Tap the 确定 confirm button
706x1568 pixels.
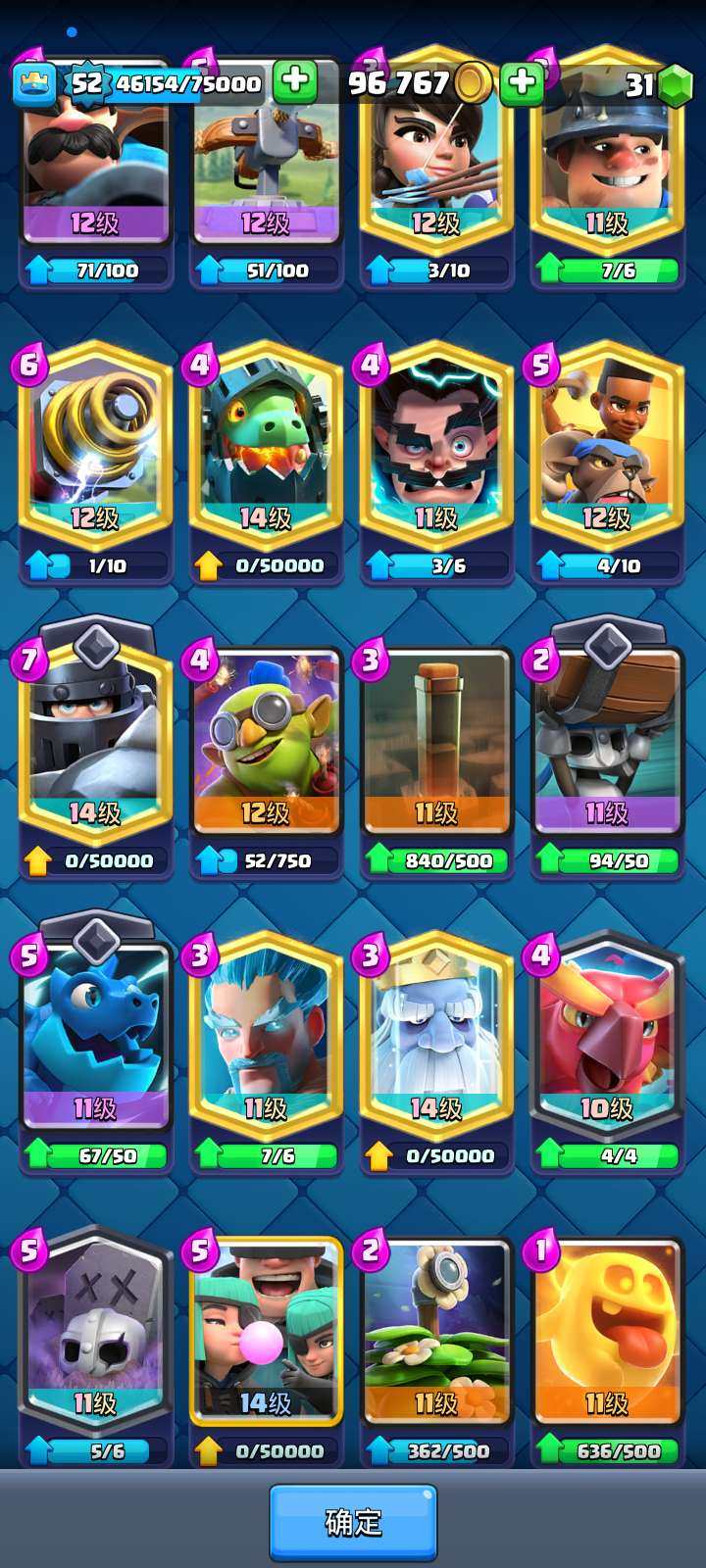(353, 1521)
